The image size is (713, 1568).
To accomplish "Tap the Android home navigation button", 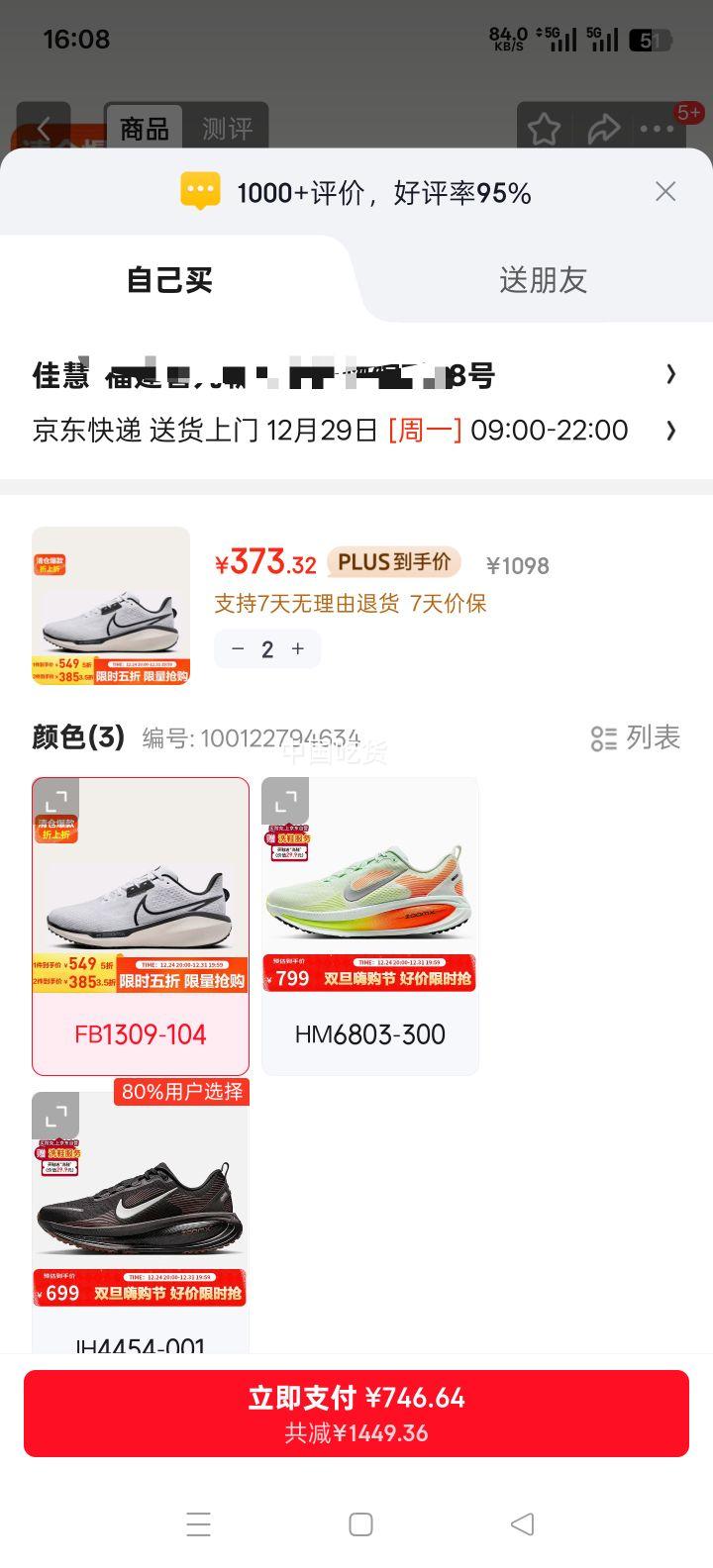I will click(x=359, y=1526).
